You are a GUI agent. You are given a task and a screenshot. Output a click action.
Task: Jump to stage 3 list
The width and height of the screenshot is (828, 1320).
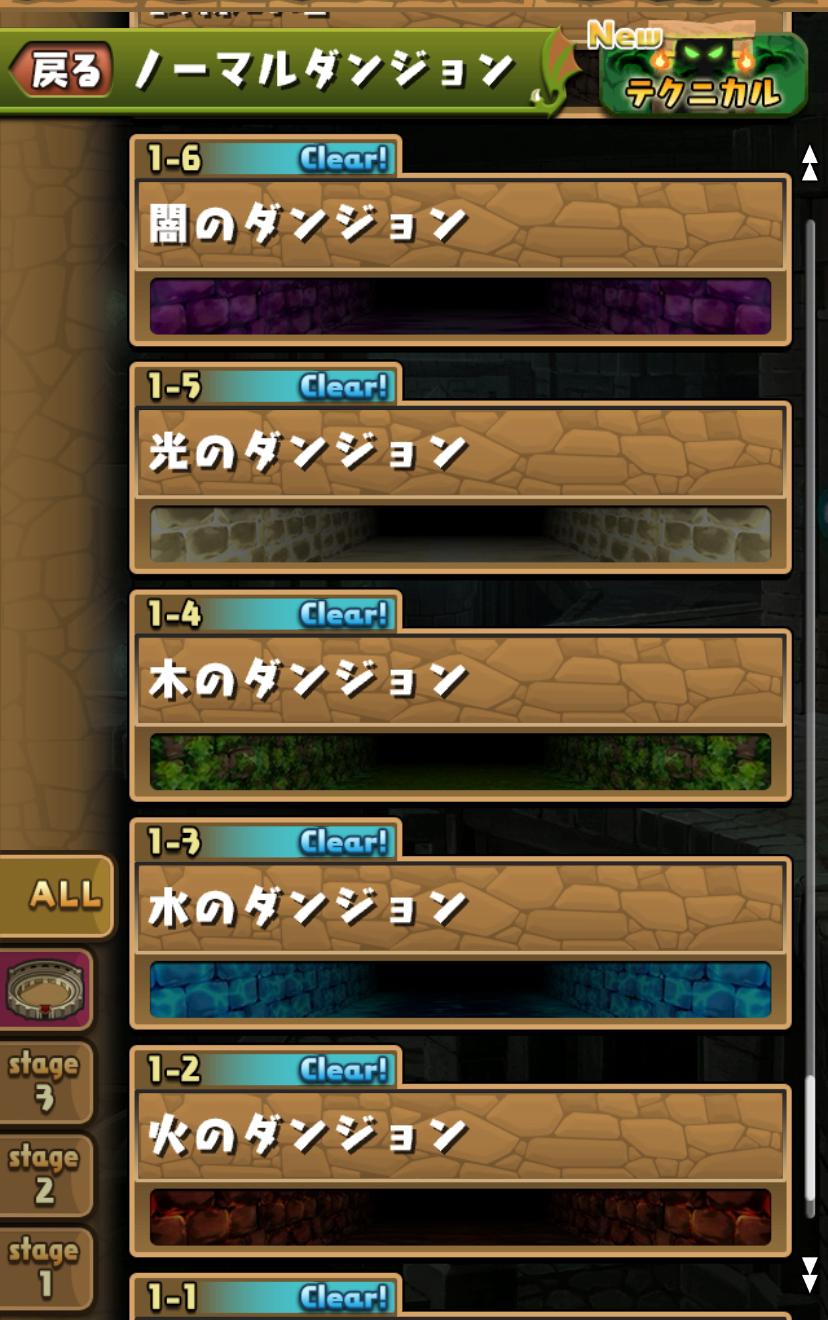pyautogui.click(x=45, y=1082)
